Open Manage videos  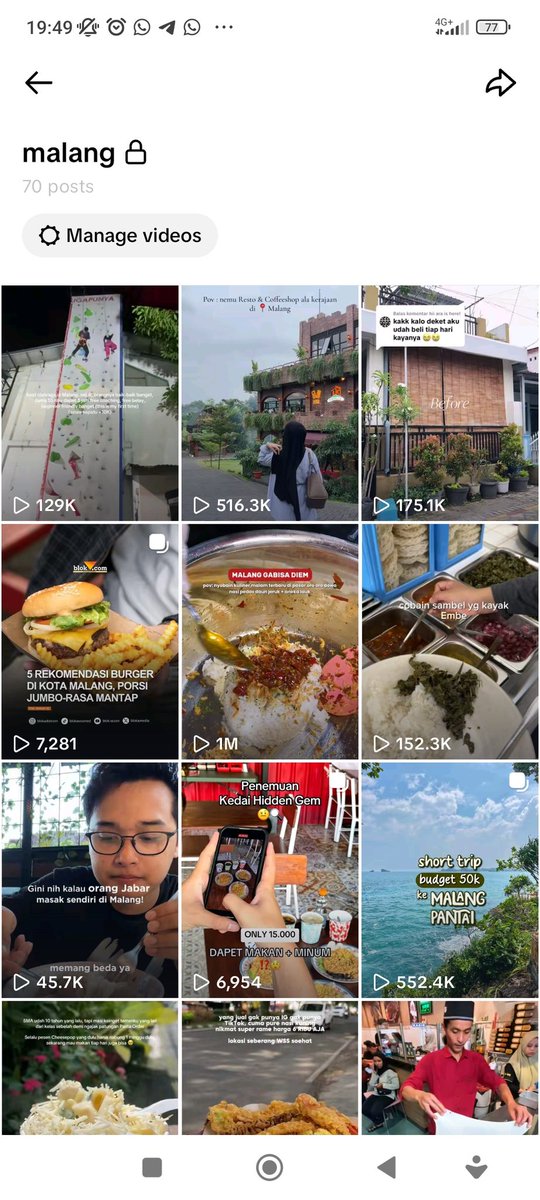point(120,236)
